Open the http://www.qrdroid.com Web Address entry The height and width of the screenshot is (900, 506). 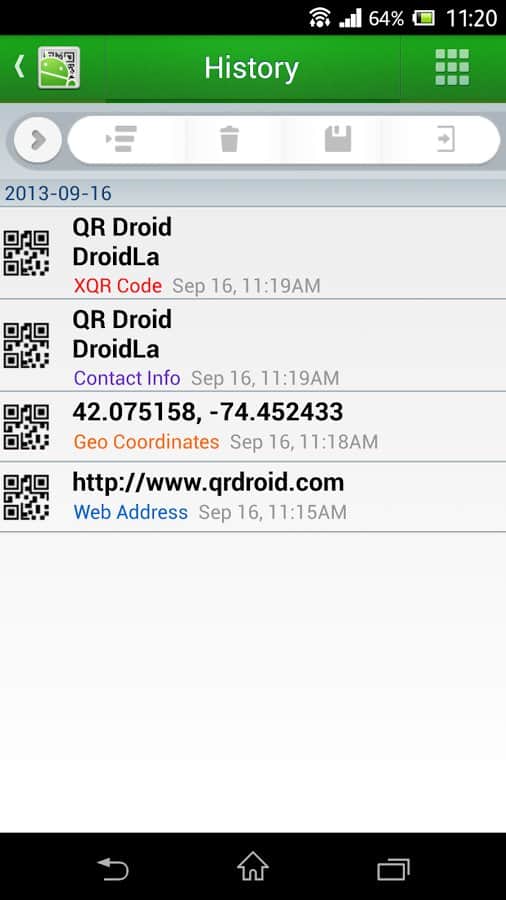(253, 497)
